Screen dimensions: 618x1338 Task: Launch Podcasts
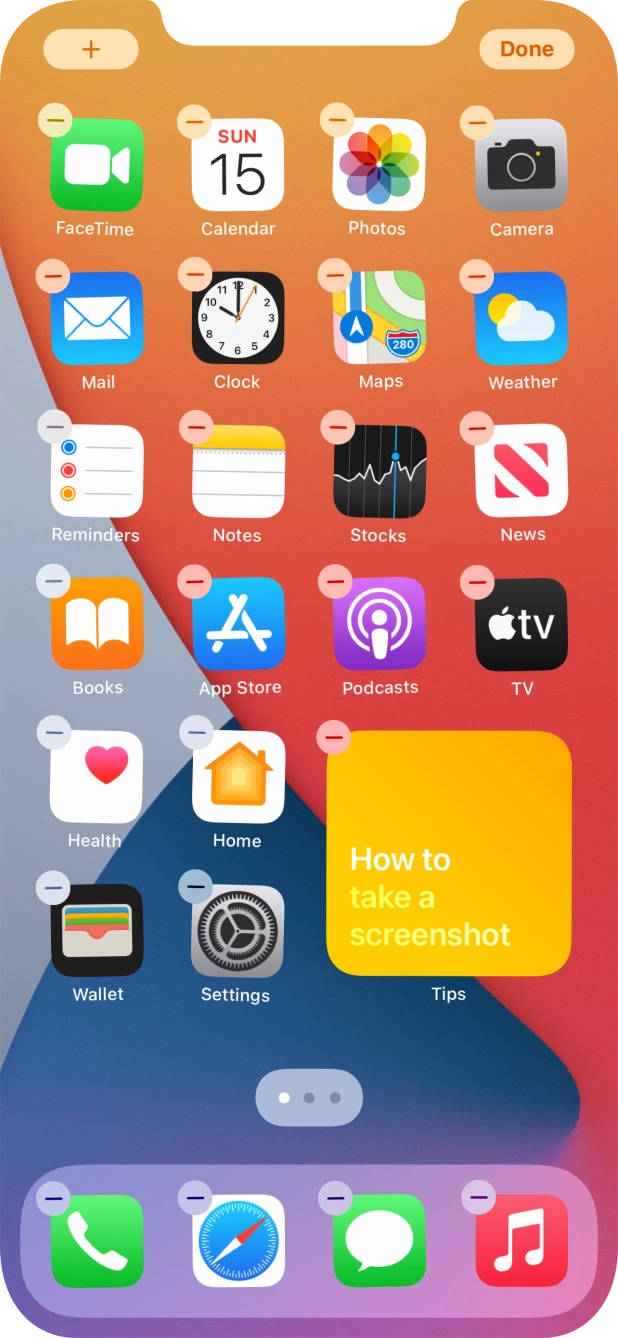(379, 624)
